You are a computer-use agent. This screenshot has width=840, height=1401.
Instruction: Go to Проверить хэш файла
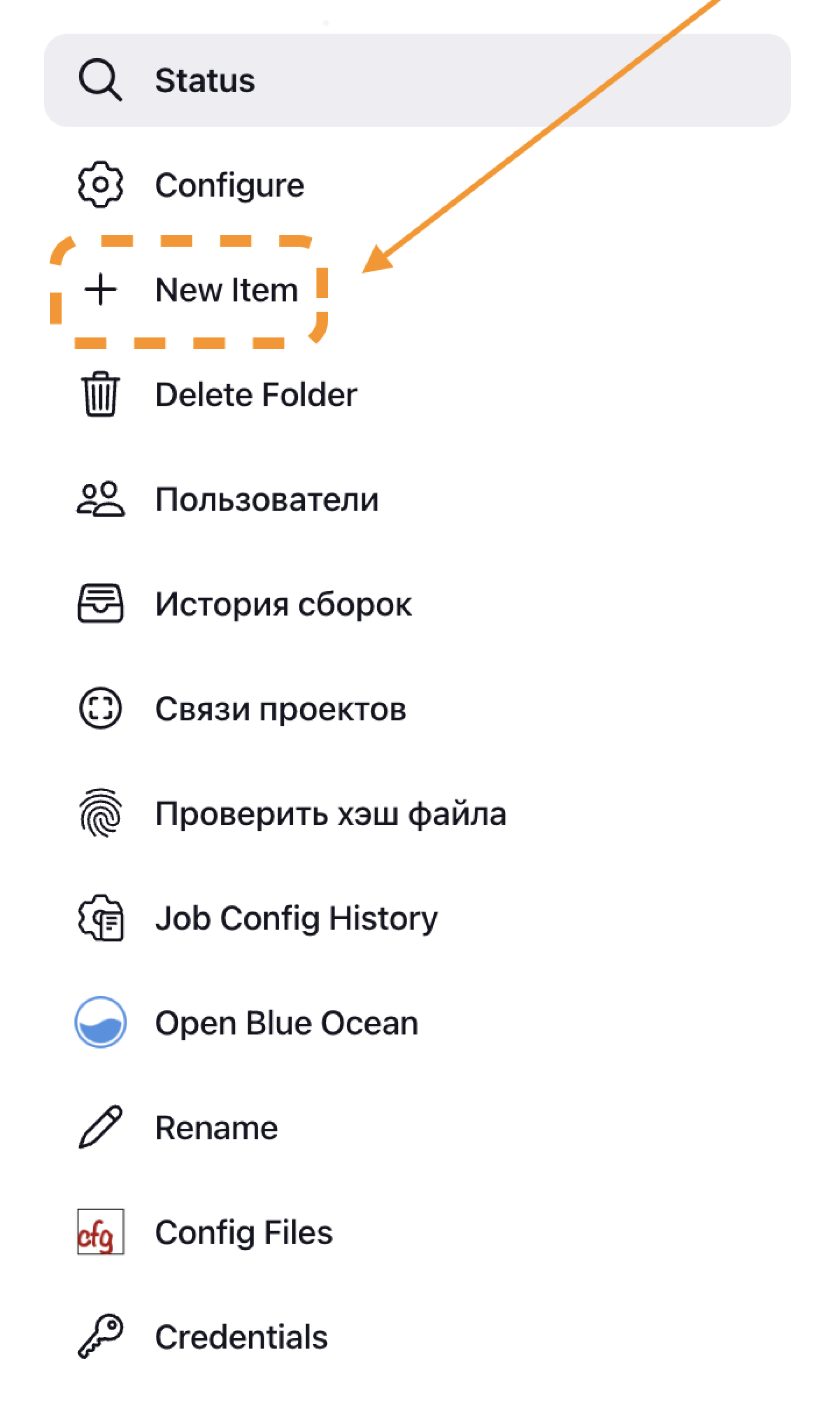330,814
